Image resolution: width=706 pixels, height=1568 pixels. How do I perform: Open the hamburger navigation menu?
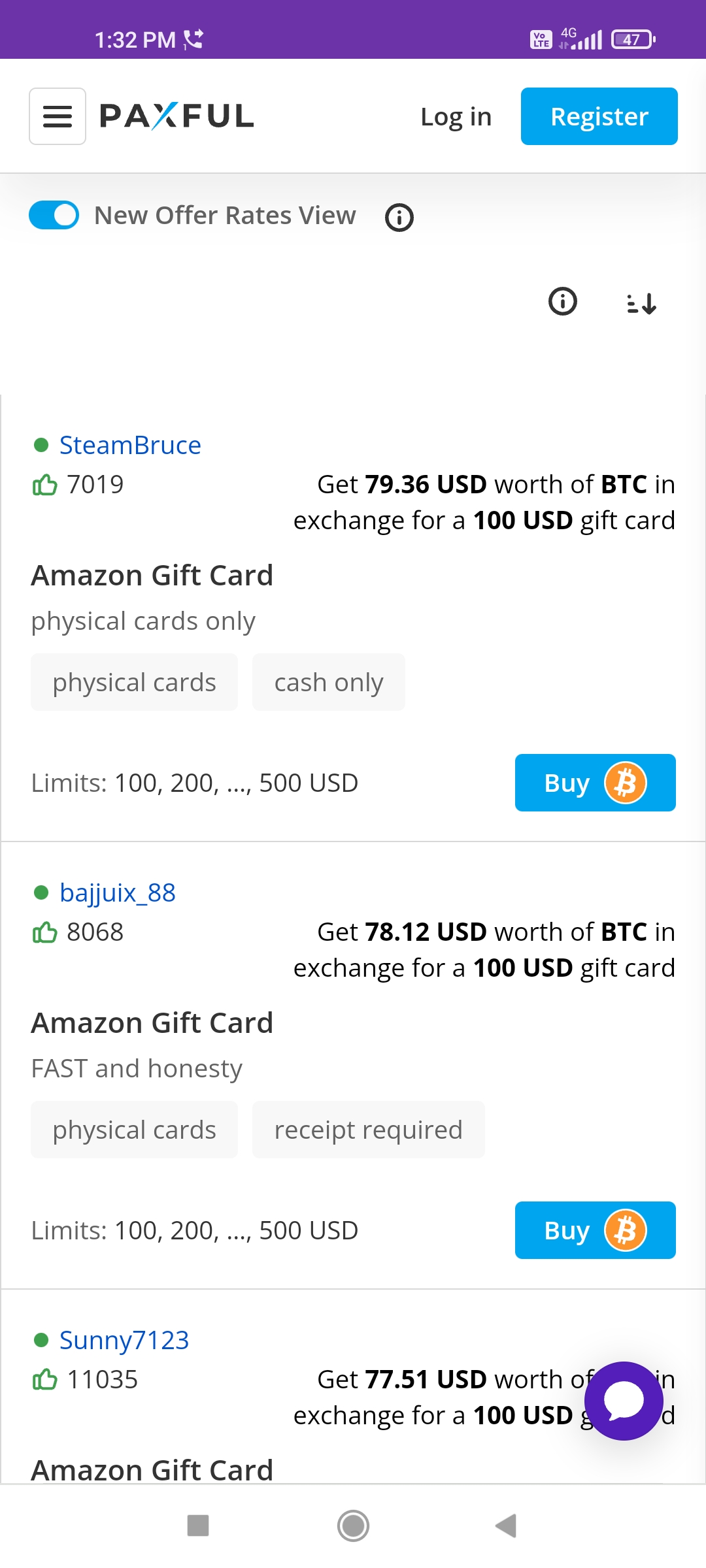pos(57,116)
